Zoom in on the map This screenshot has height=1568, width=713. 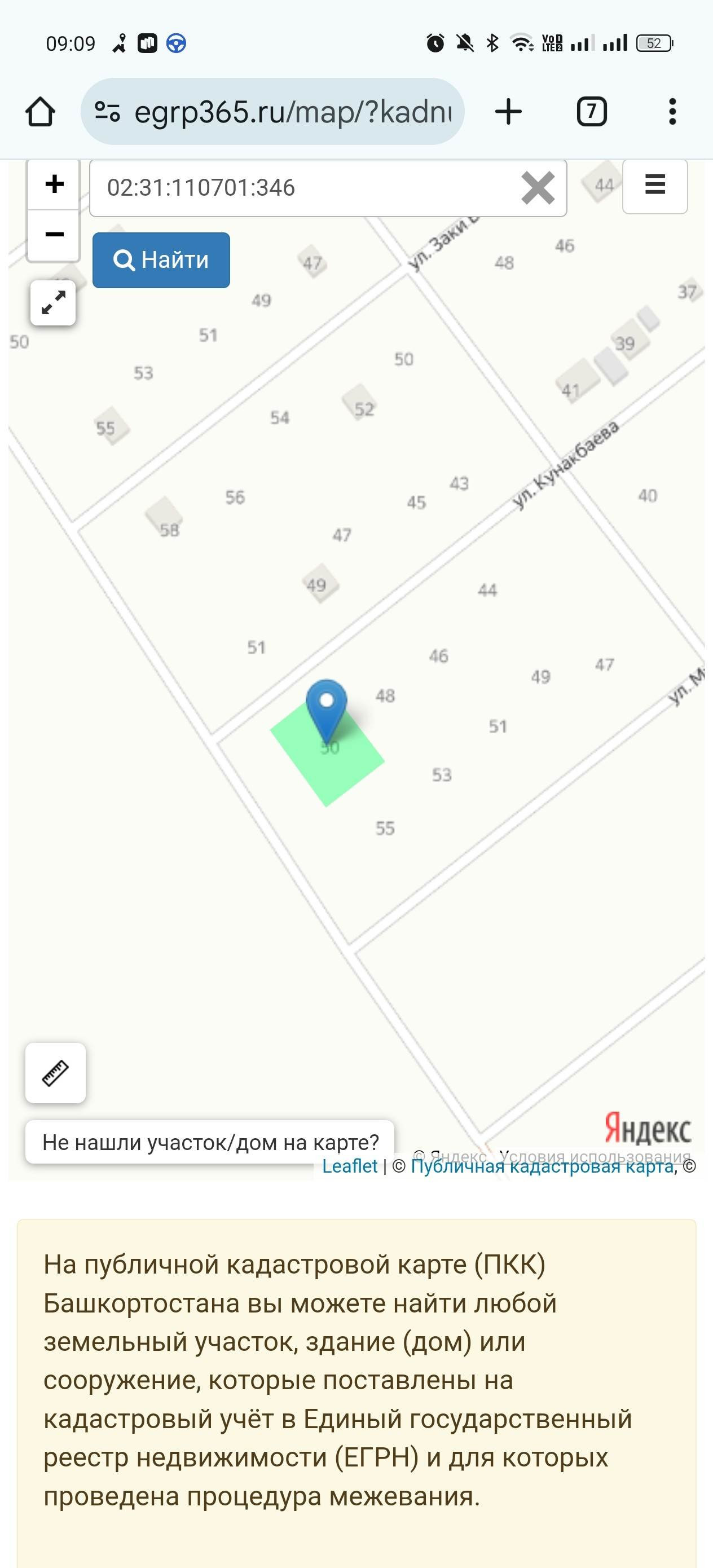tap(54, 184)
